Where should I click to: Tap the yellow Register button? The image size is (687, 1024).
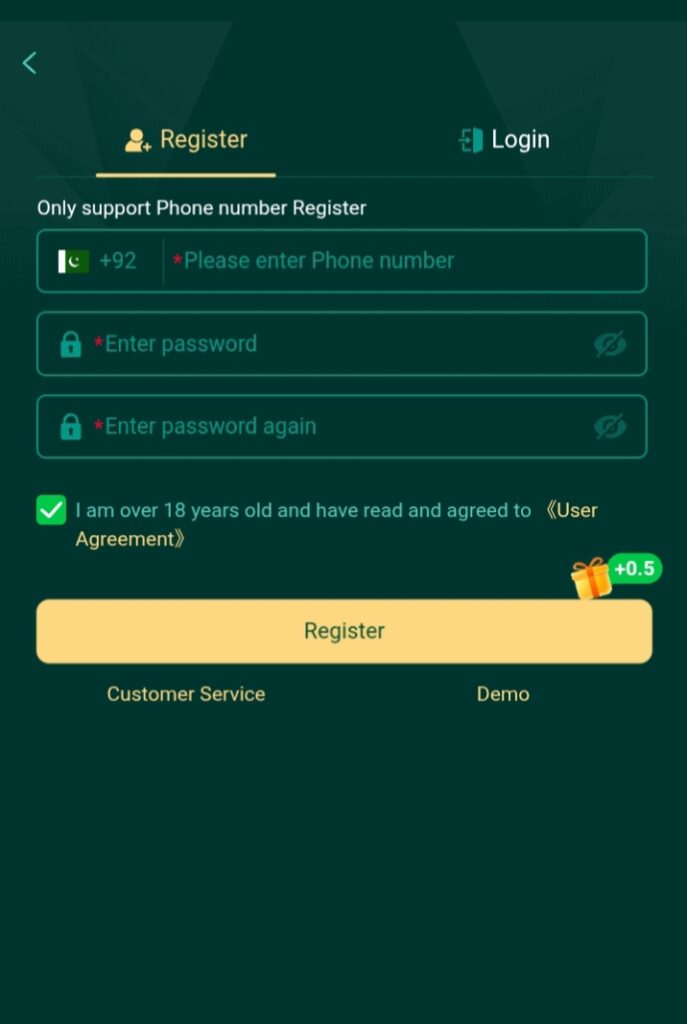pos(344,631)
